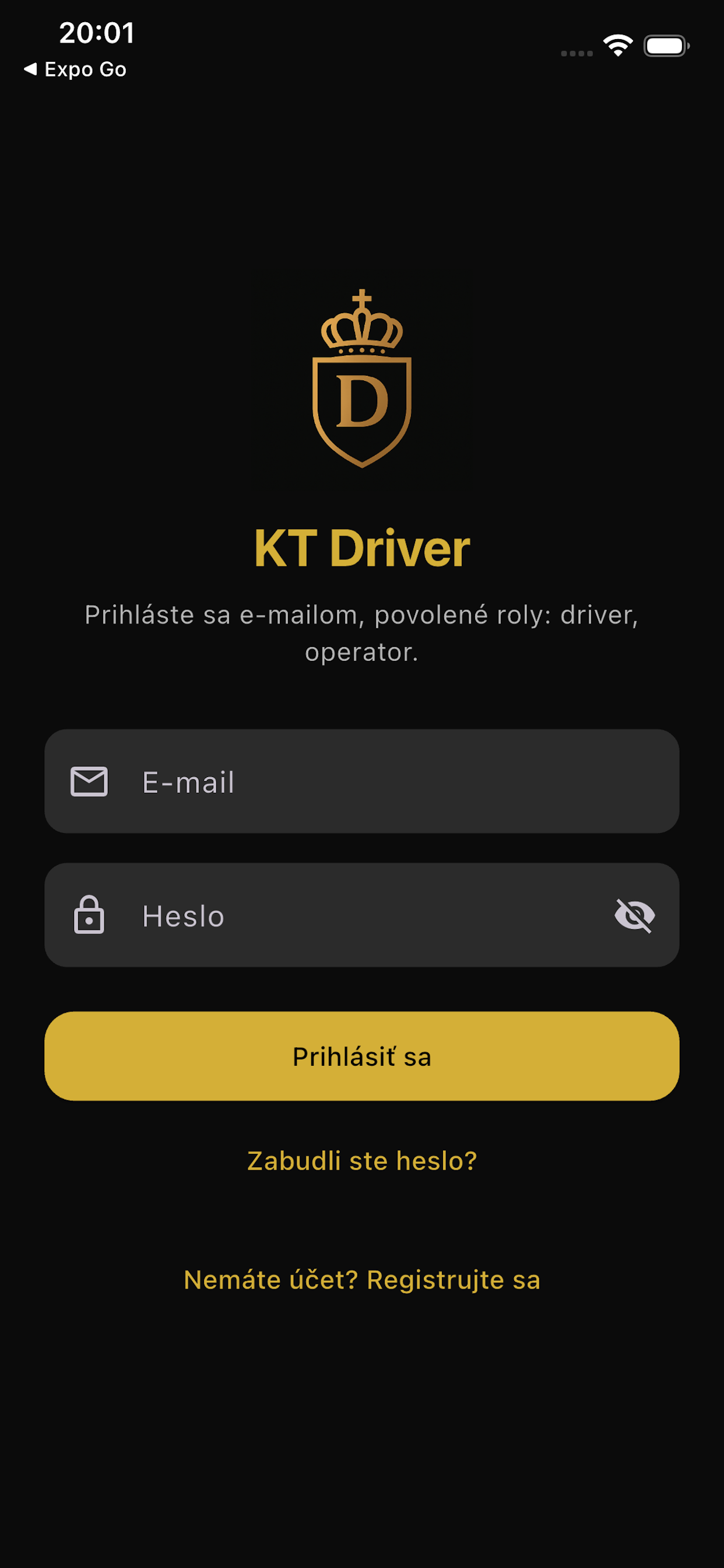Click the gold letter D inside the shield
This screenshot has width=724, height=1568.
[x=362, y=402]
